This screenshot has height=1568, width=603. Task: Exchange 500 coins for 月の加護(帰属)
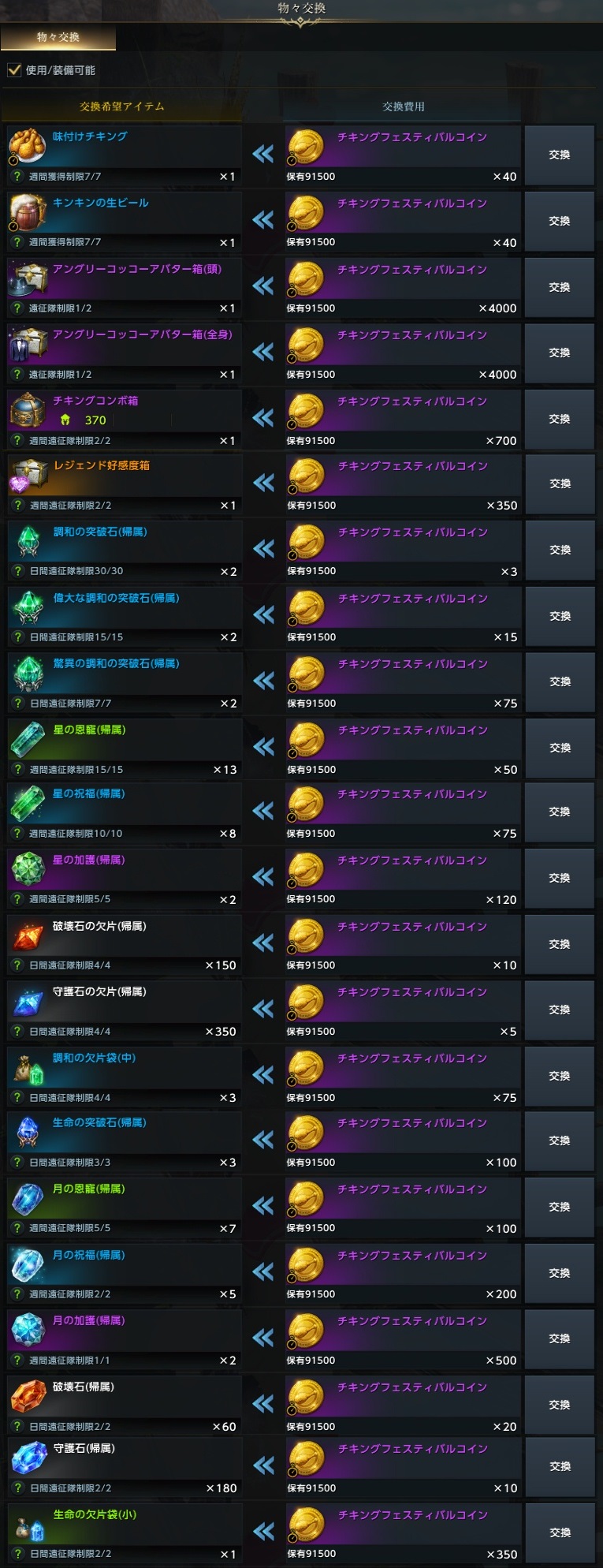pyautogui.click(x=559, y=1338)
